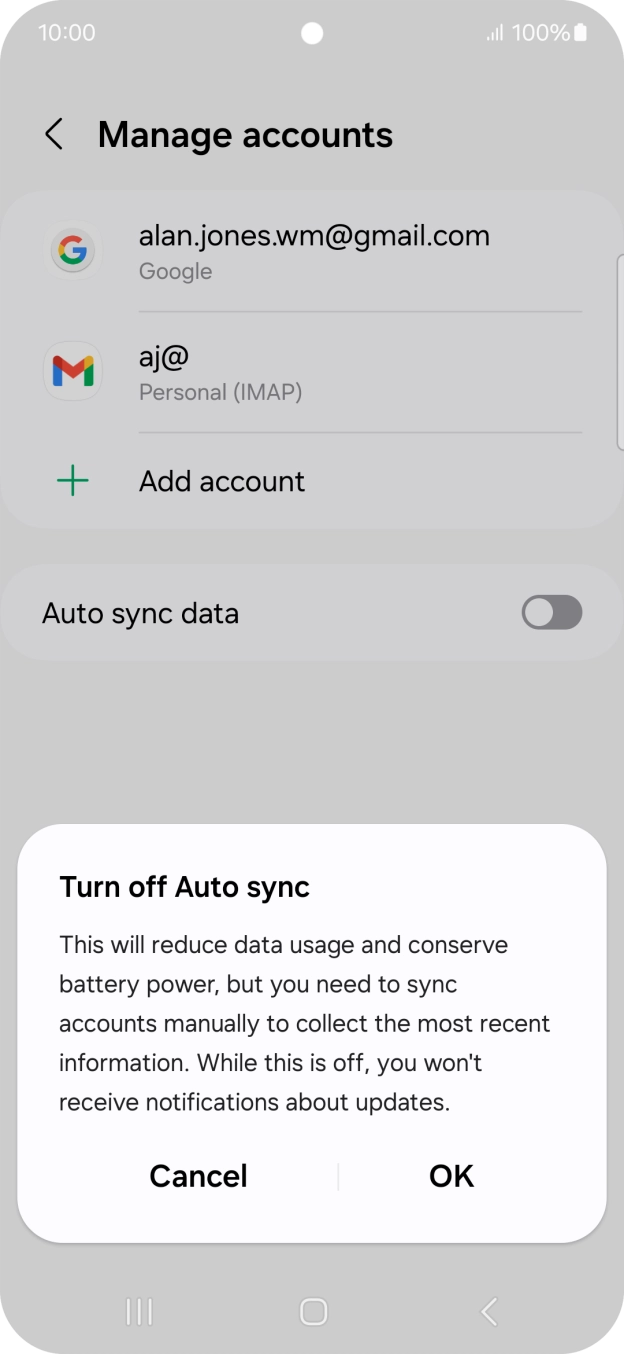
Task: Cancel the Turn off Auto sync dialog
Action: coord(198,1176)
